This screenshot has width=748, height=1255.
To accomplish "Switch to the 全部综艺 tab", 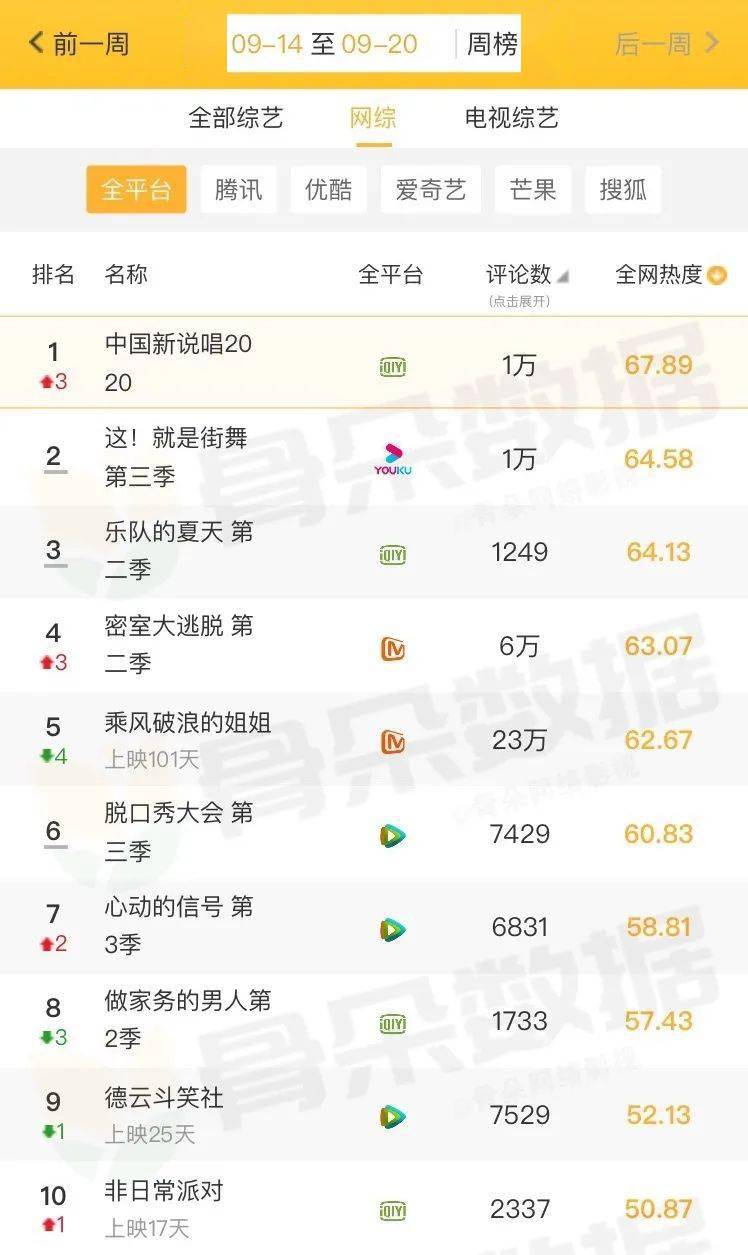I will coord(236,118).
